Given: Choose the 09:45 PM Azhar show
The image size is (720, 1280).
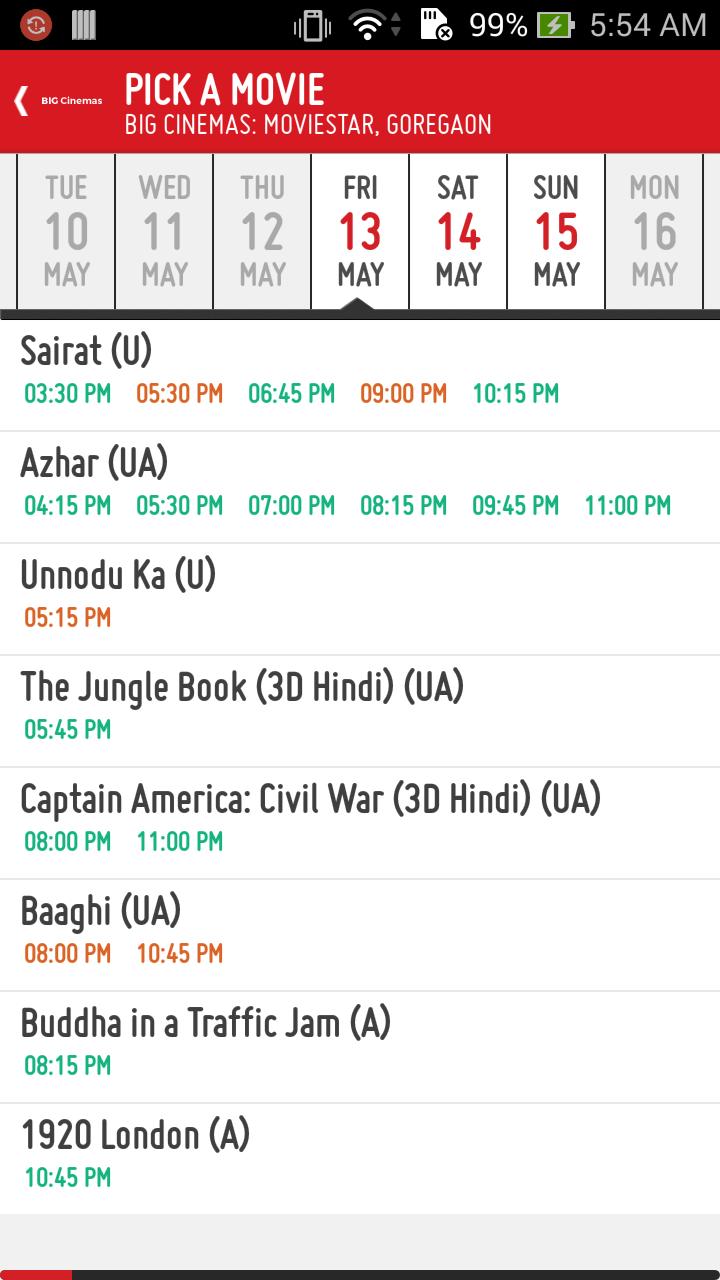Looking at the screenshot, I should pos(515,506).
